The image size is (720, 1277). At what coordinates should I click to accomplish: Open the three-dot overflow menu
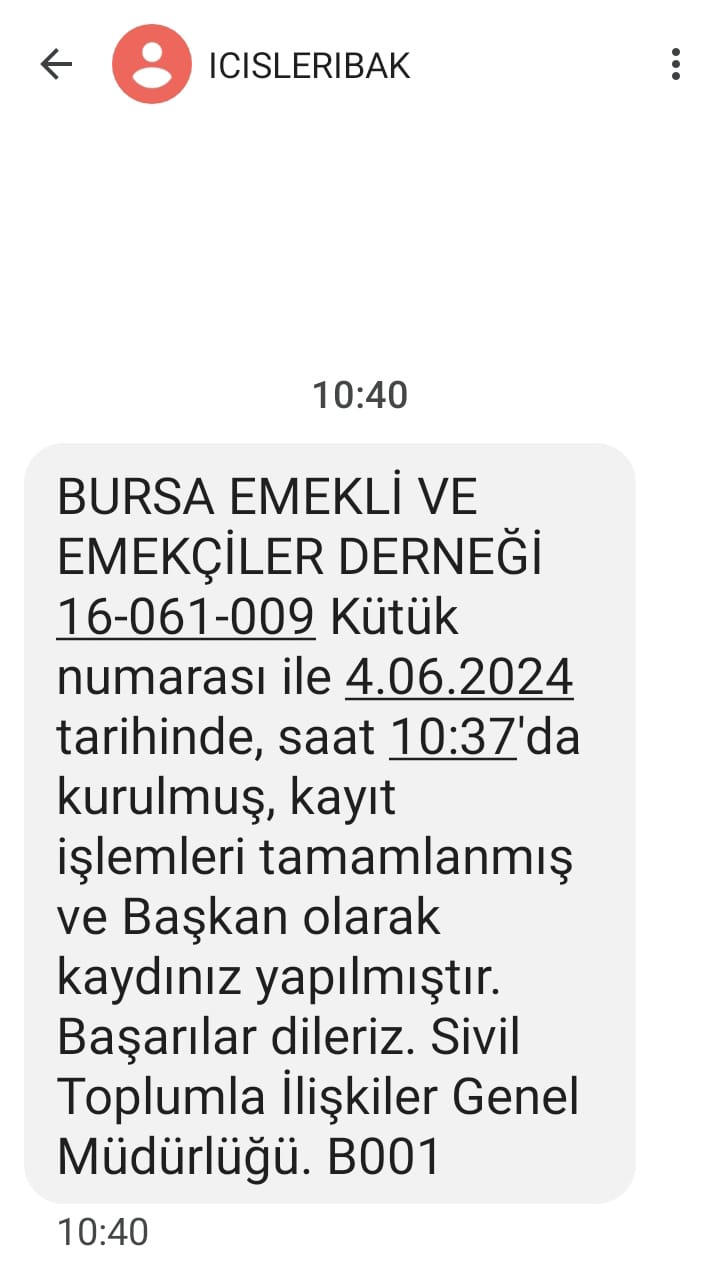tap(676, 65)
